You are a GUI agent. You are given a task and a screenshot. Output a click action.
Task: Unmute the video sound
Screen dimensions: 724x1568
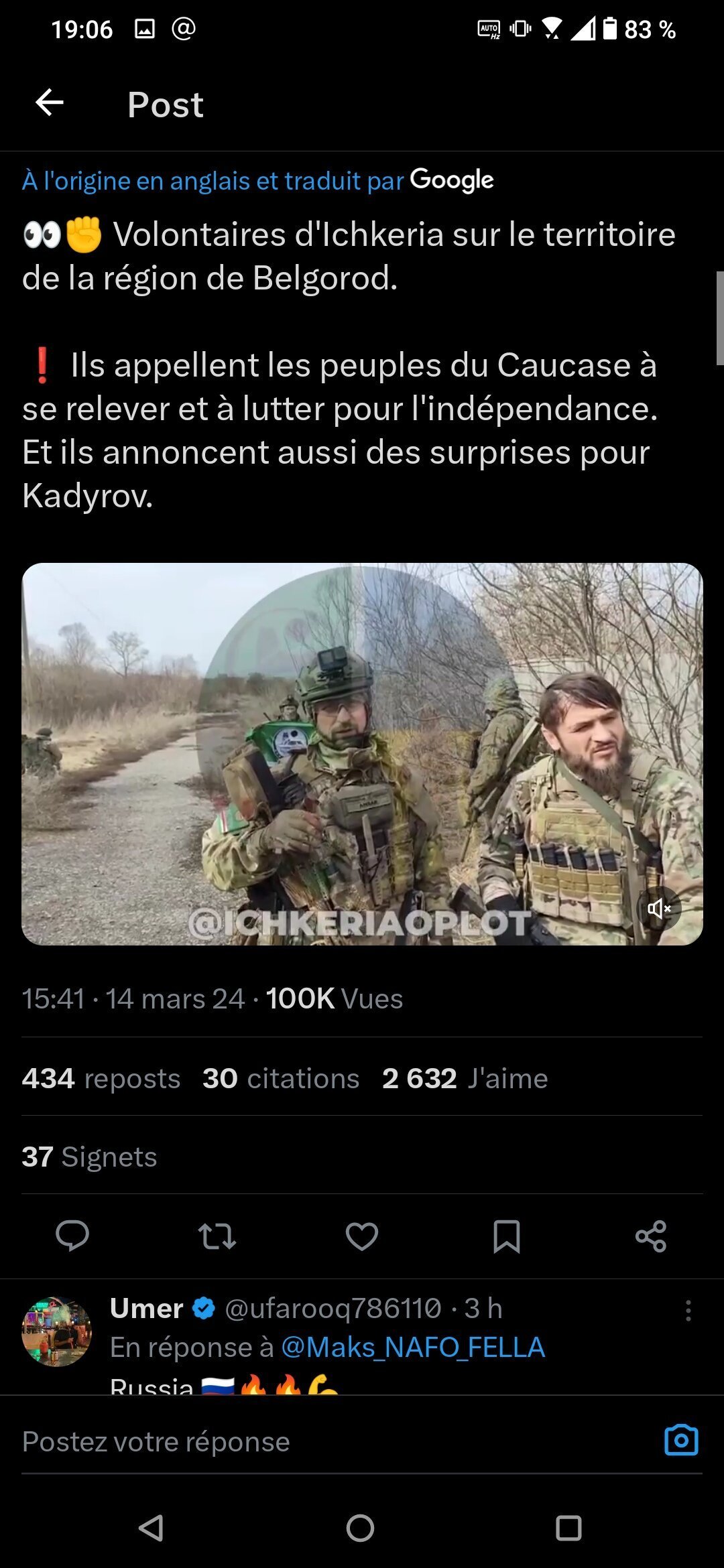coord(658,909)
